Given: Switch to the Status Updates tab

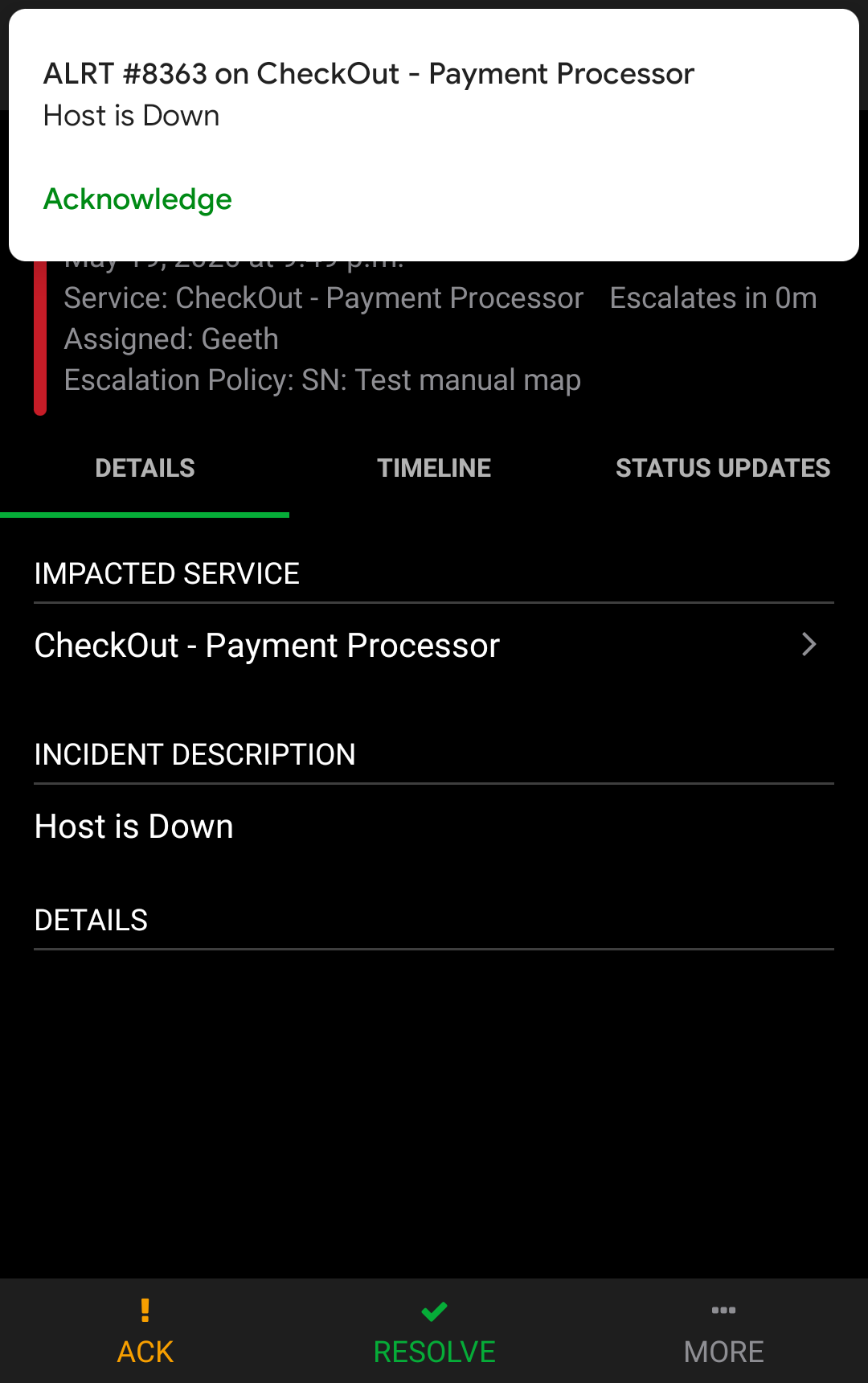Looking at the screenshot, I should click(x=723, y=468).
